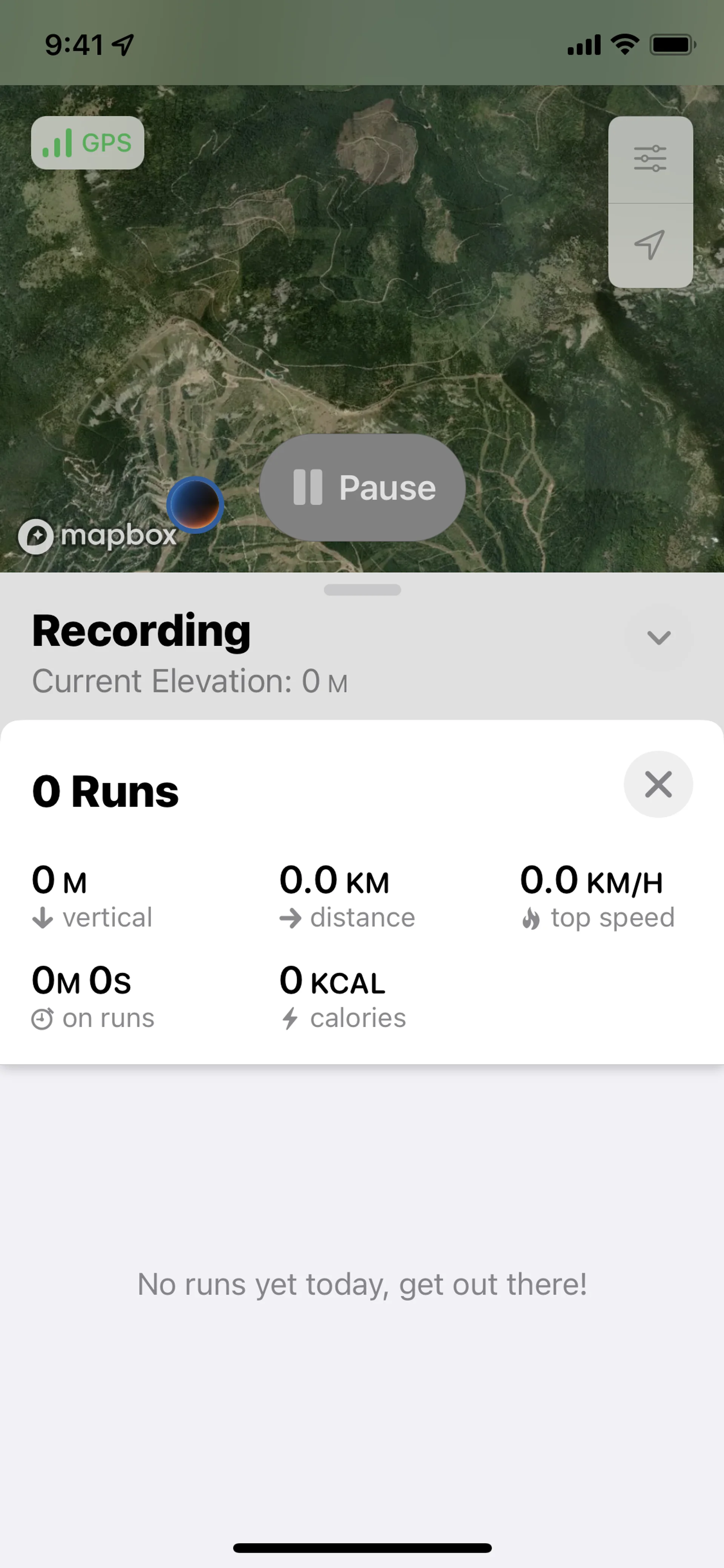Image resolution: width=724 pixels, height=1568 pixels.
Task: Collapse the Recording panel chevron
Action: [x=658, y=637]
